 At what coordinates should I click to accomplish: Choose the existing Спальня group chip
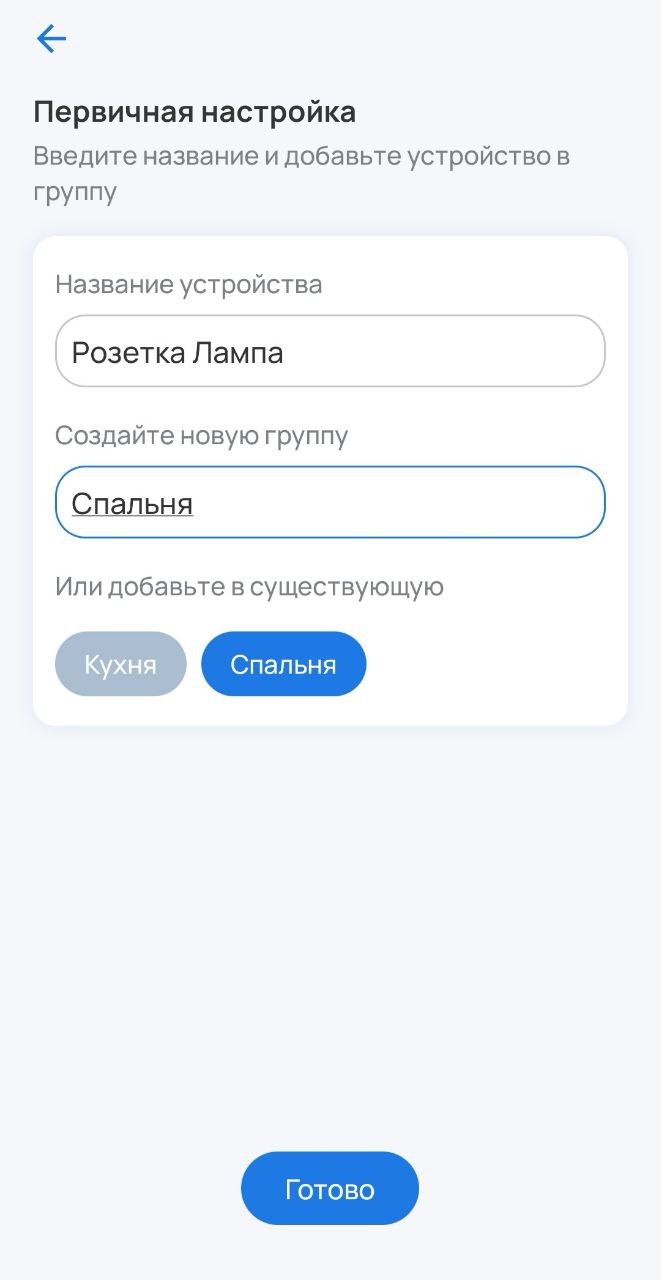click(x=283, y=664)
